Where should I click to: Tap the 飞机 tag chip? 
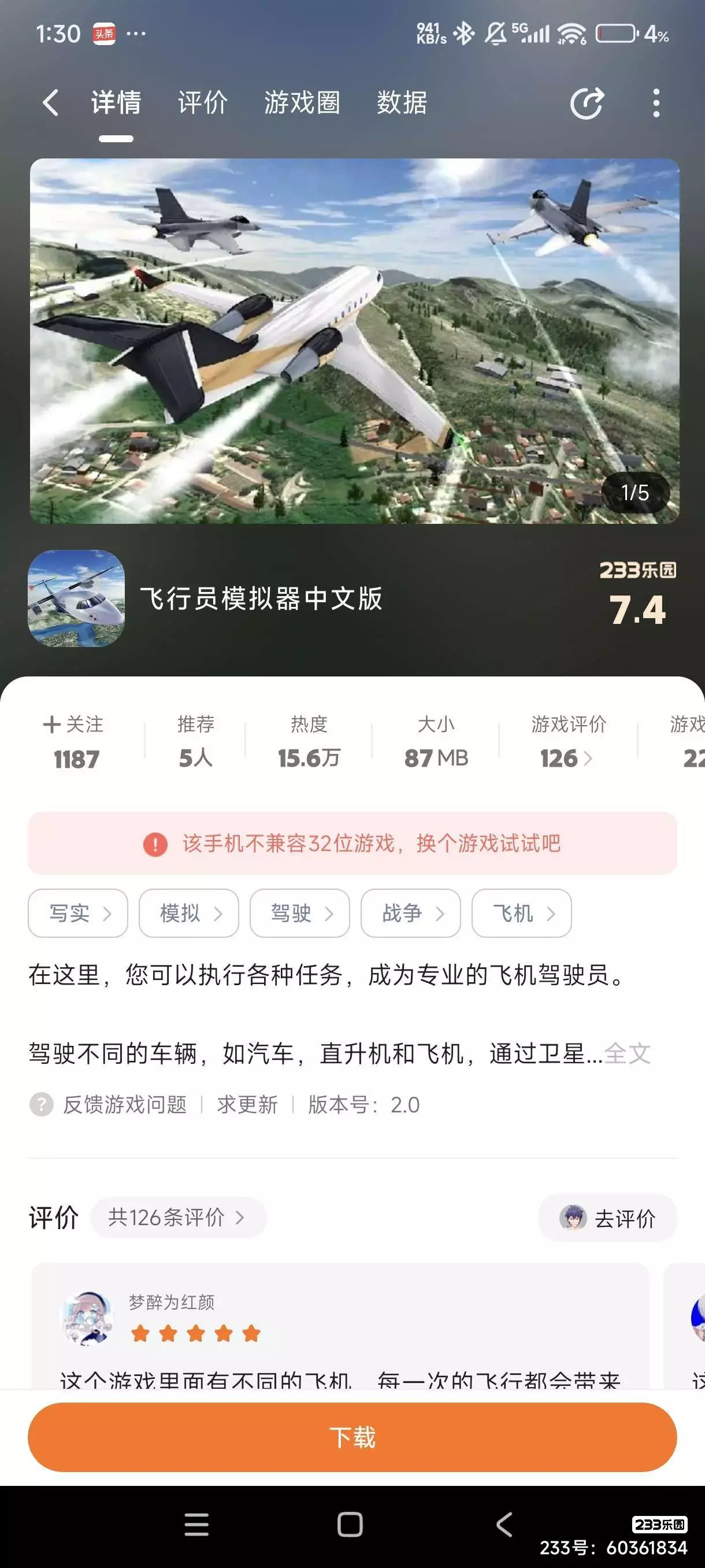(521, 913)
